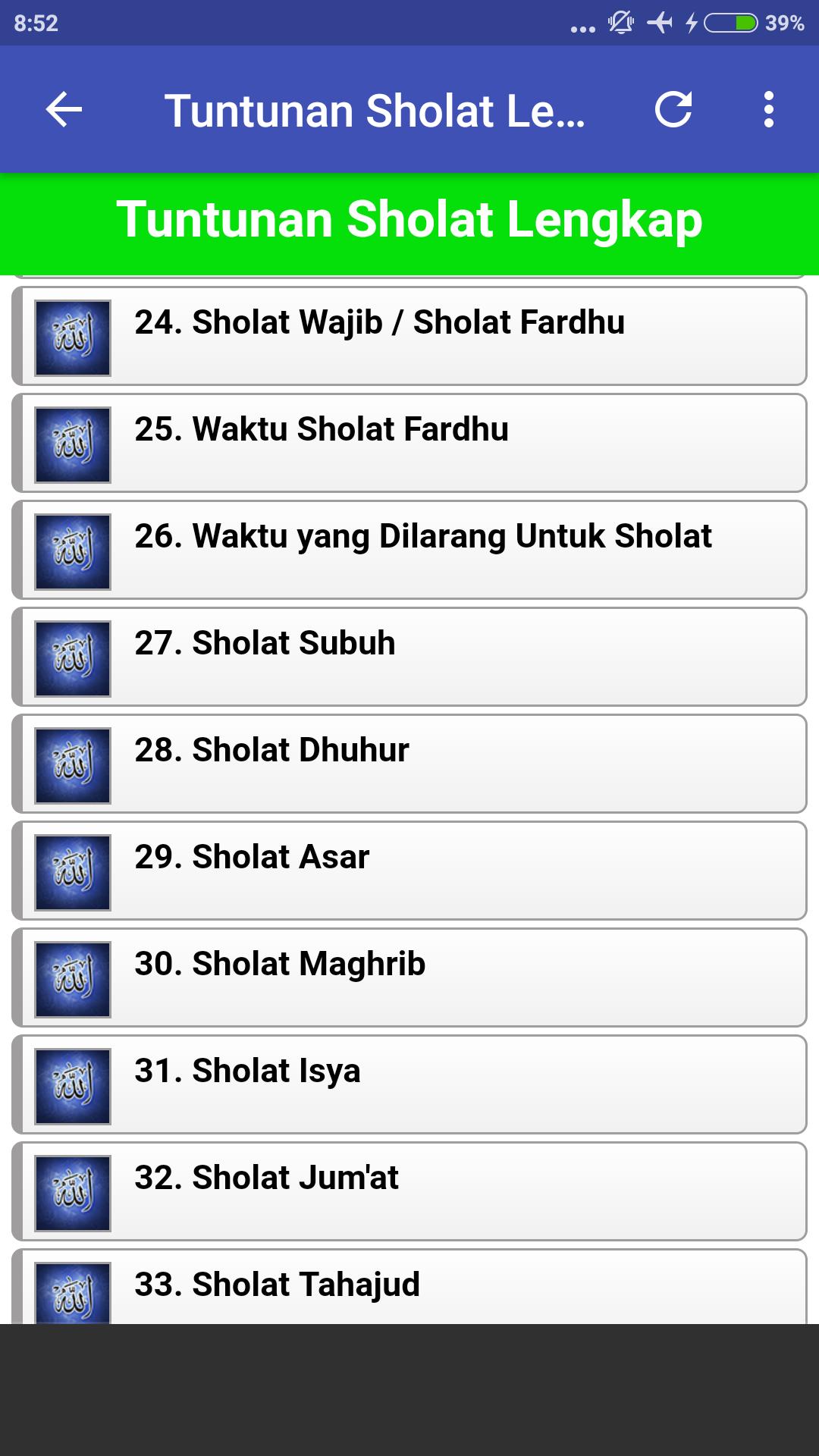Go back using the arrow icon

pos(64,110)
